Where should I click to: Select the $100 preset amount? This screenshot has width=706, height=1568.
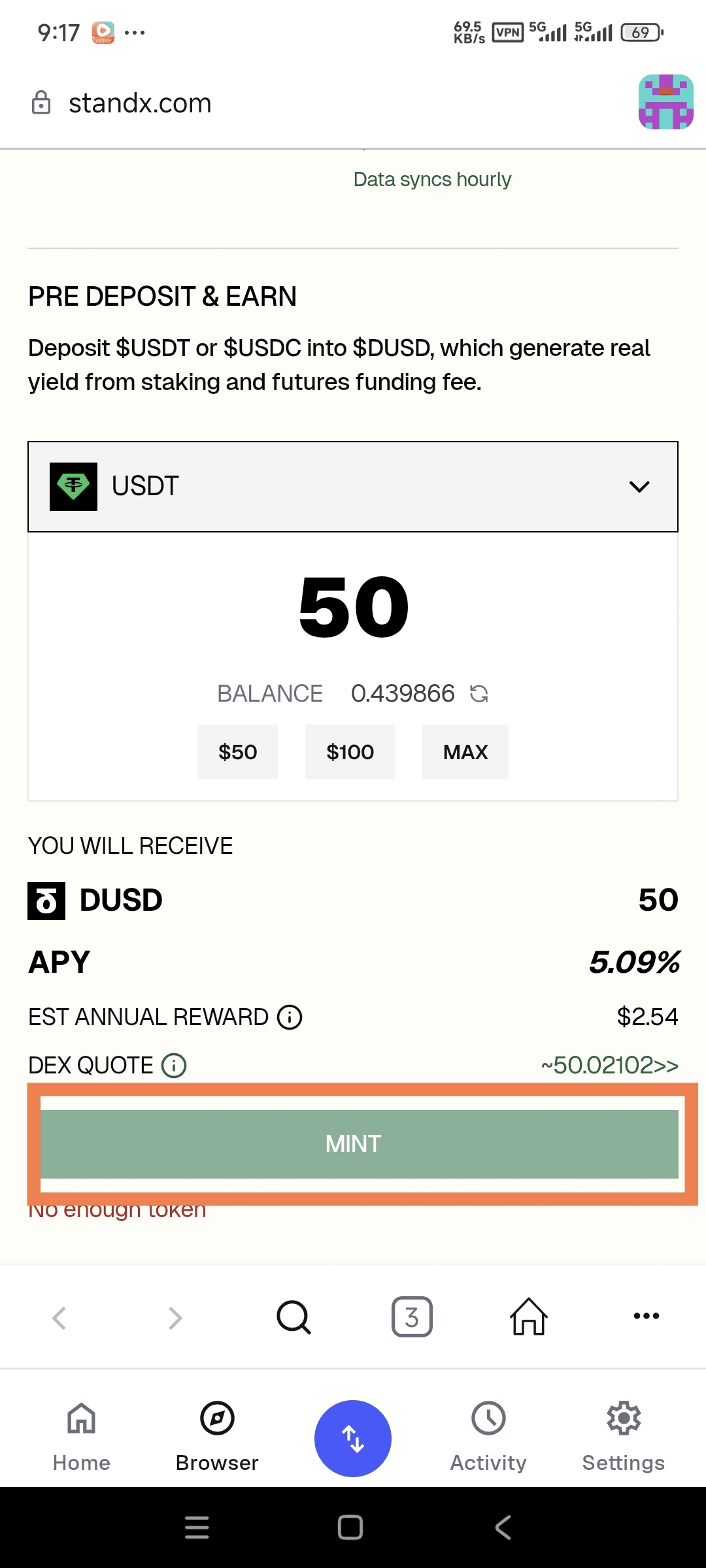pos(350,752)
